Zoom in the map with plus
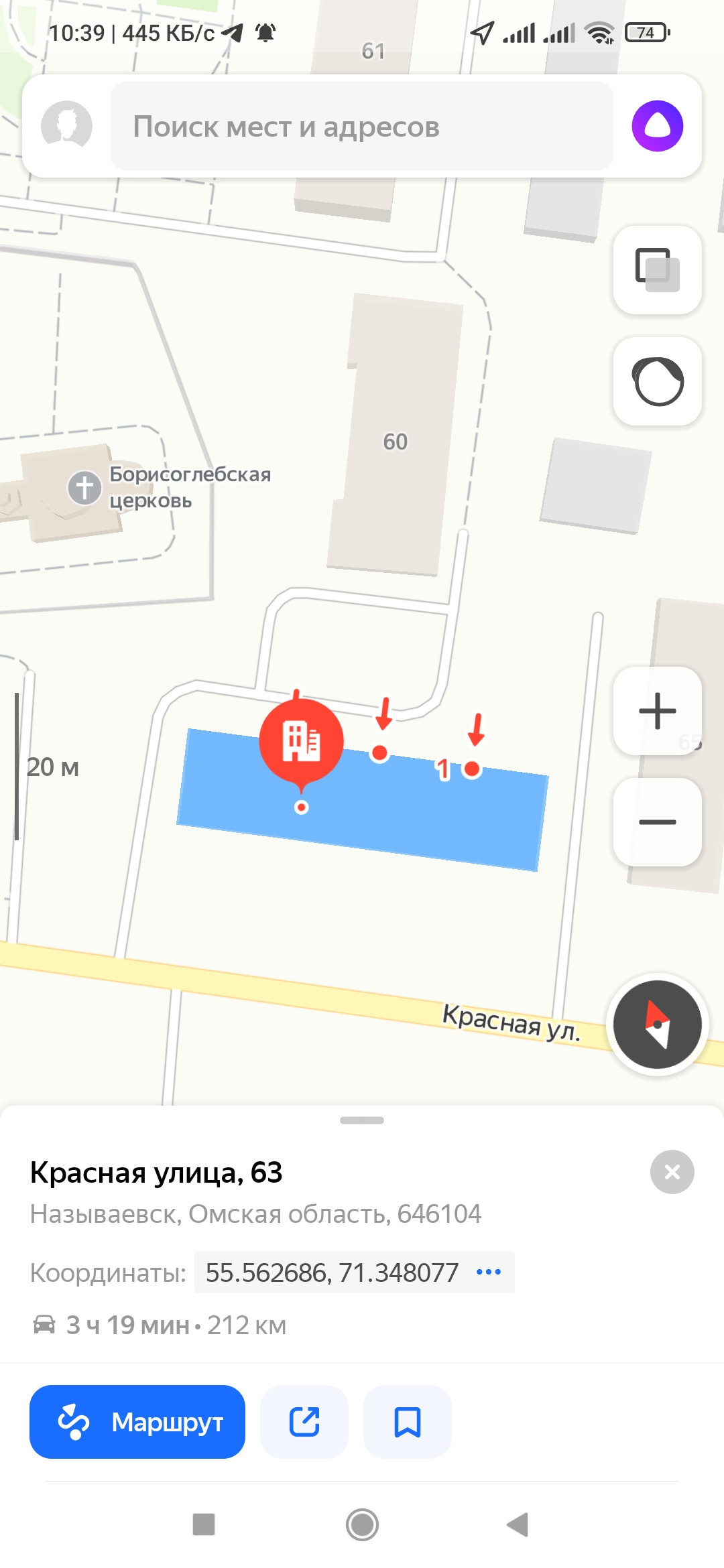 tap(657, 711)
